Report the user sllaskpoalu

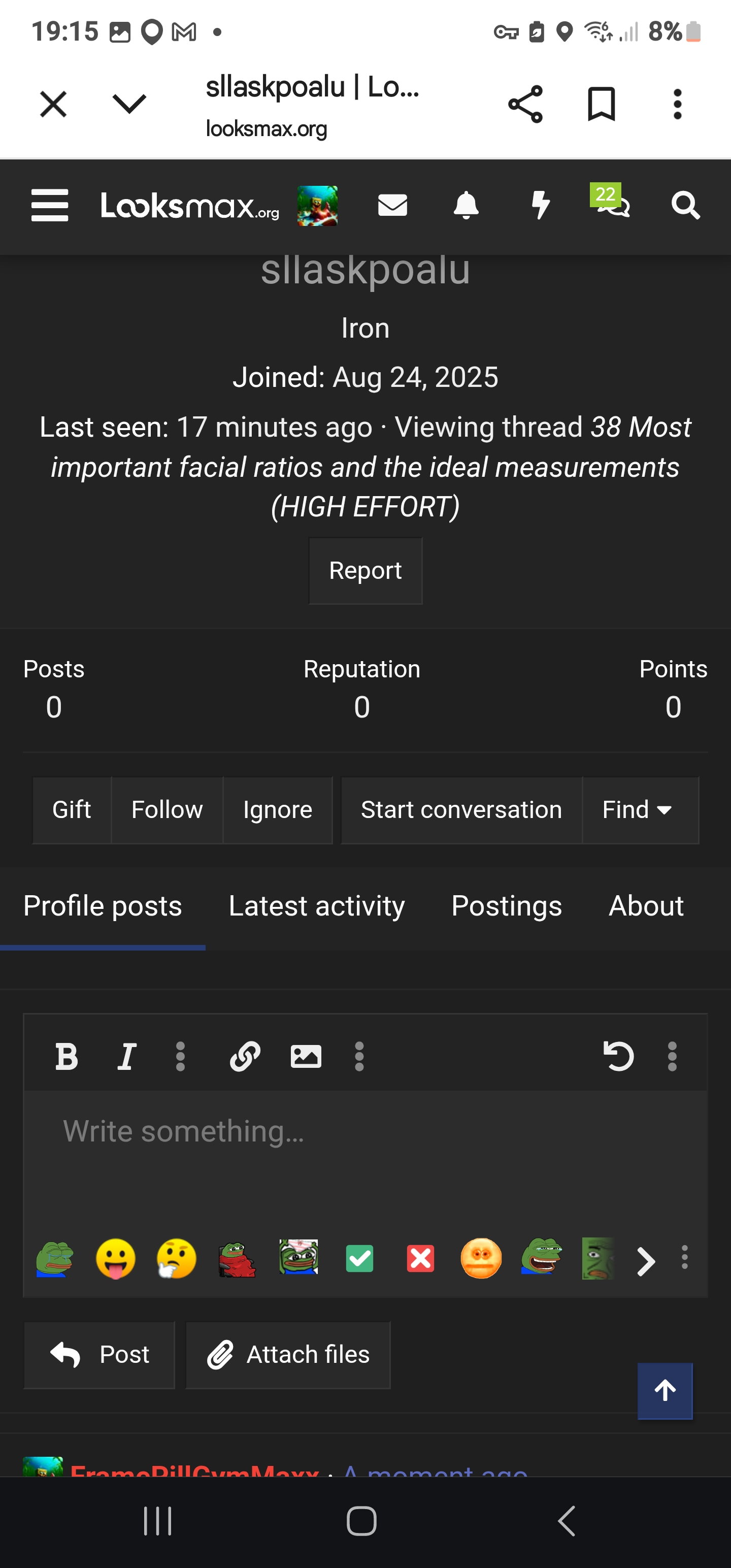tap(365, 570)
